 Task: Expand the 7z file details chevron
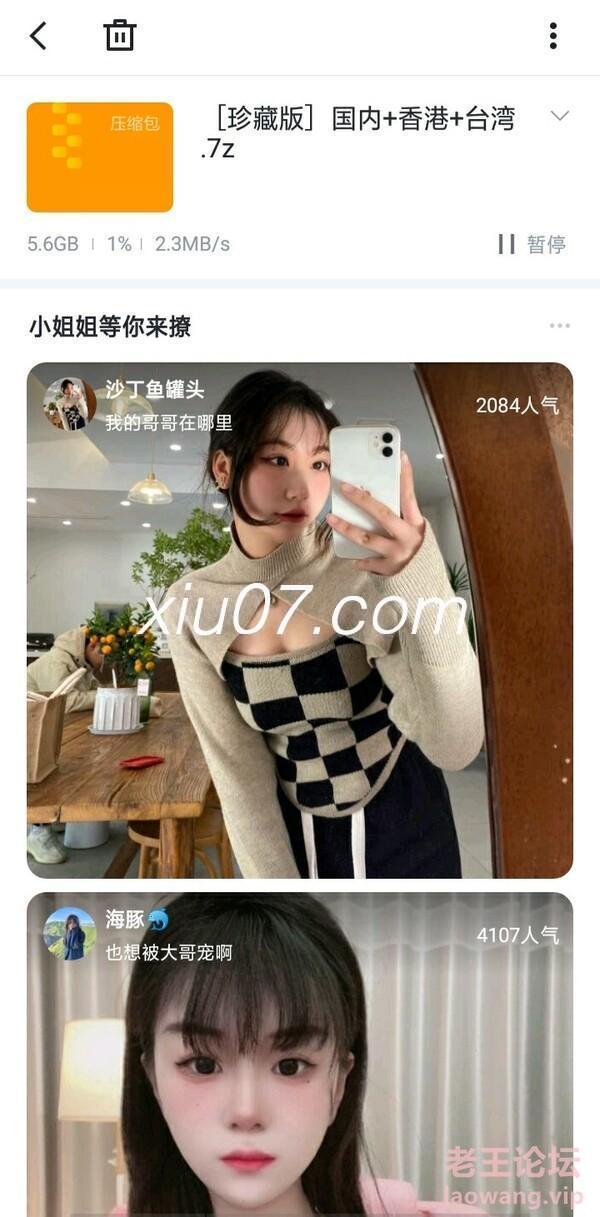[x=560, y=116]
